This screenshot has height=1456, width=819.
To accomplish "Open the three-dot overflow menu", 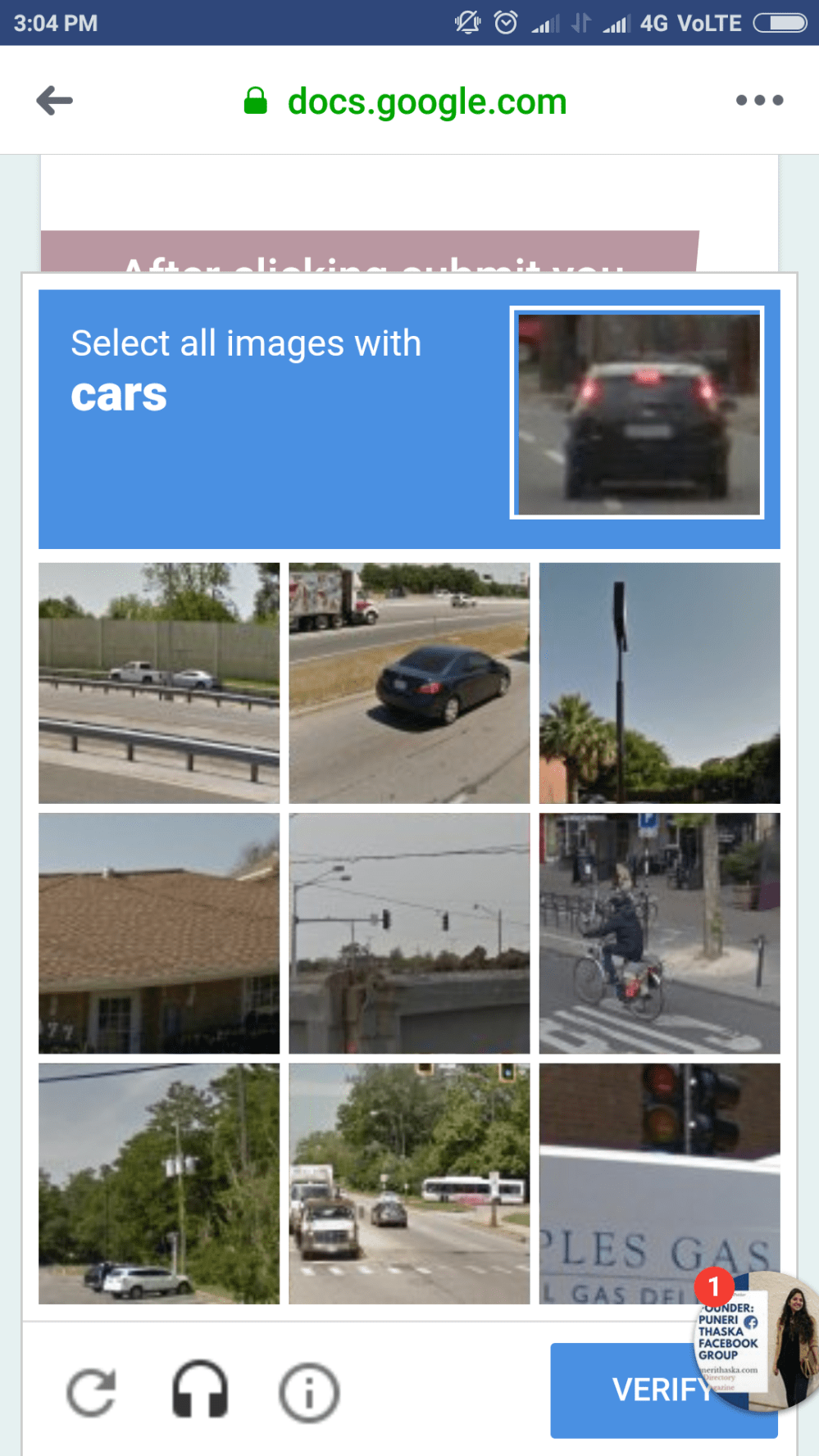I will pyautogui.click(x=759, y=101).
